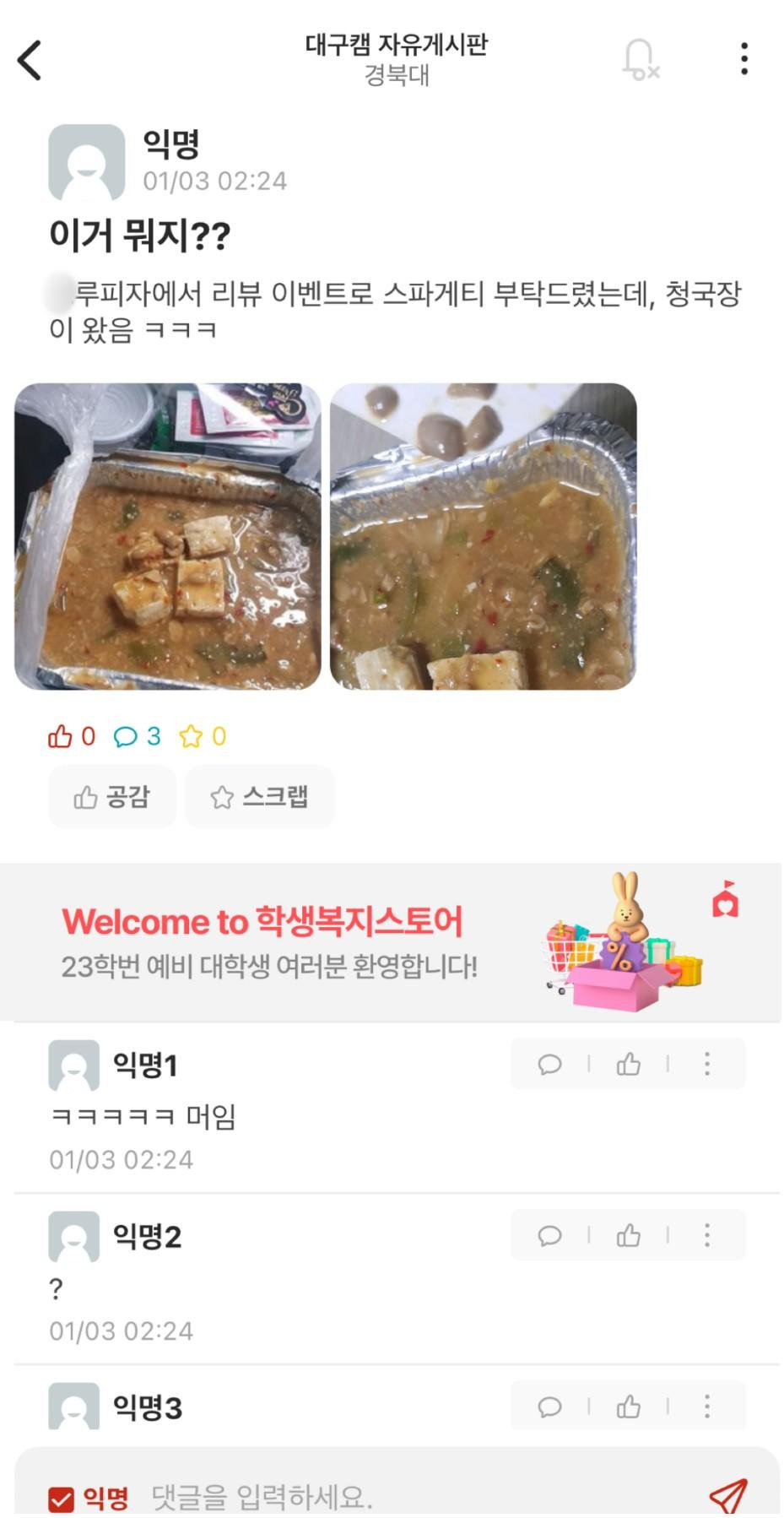Viewport: 784px width, 1518px height.
Task: Toggle post notifications bell
Action: (x=640, y=60)
